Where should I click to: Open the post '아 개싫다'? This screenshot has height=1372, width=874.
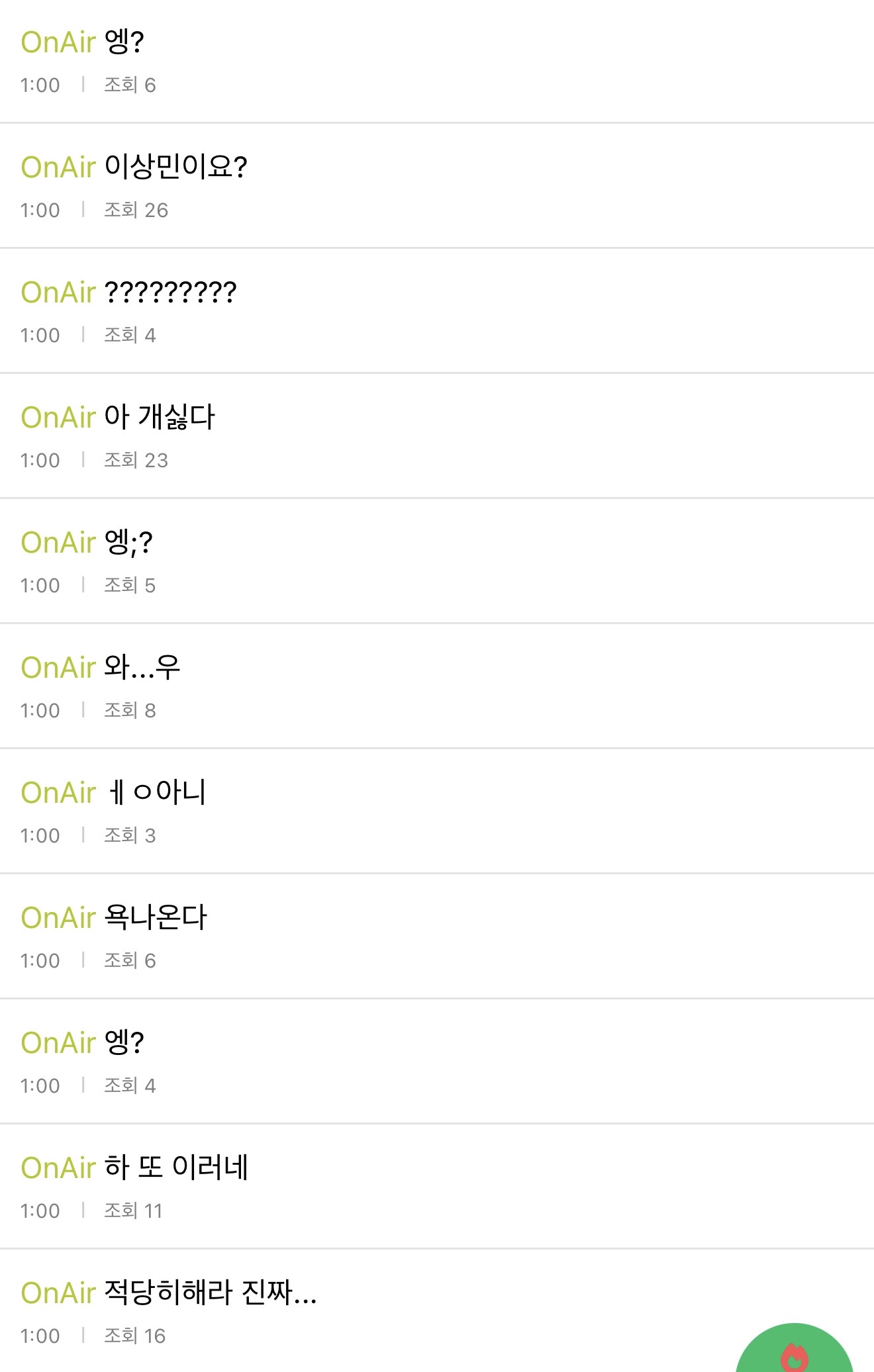click(160, 417)
